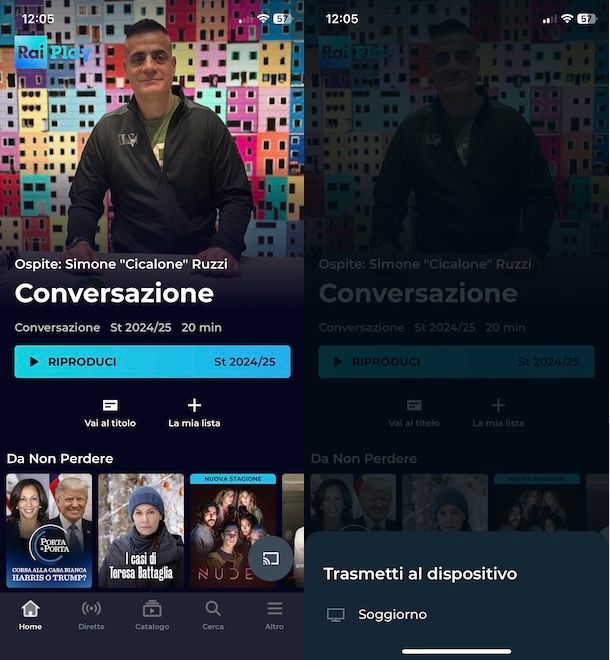The image size is (610, 660).
Task: Switch to the Catalogo tab
Action: pos(152,614)
